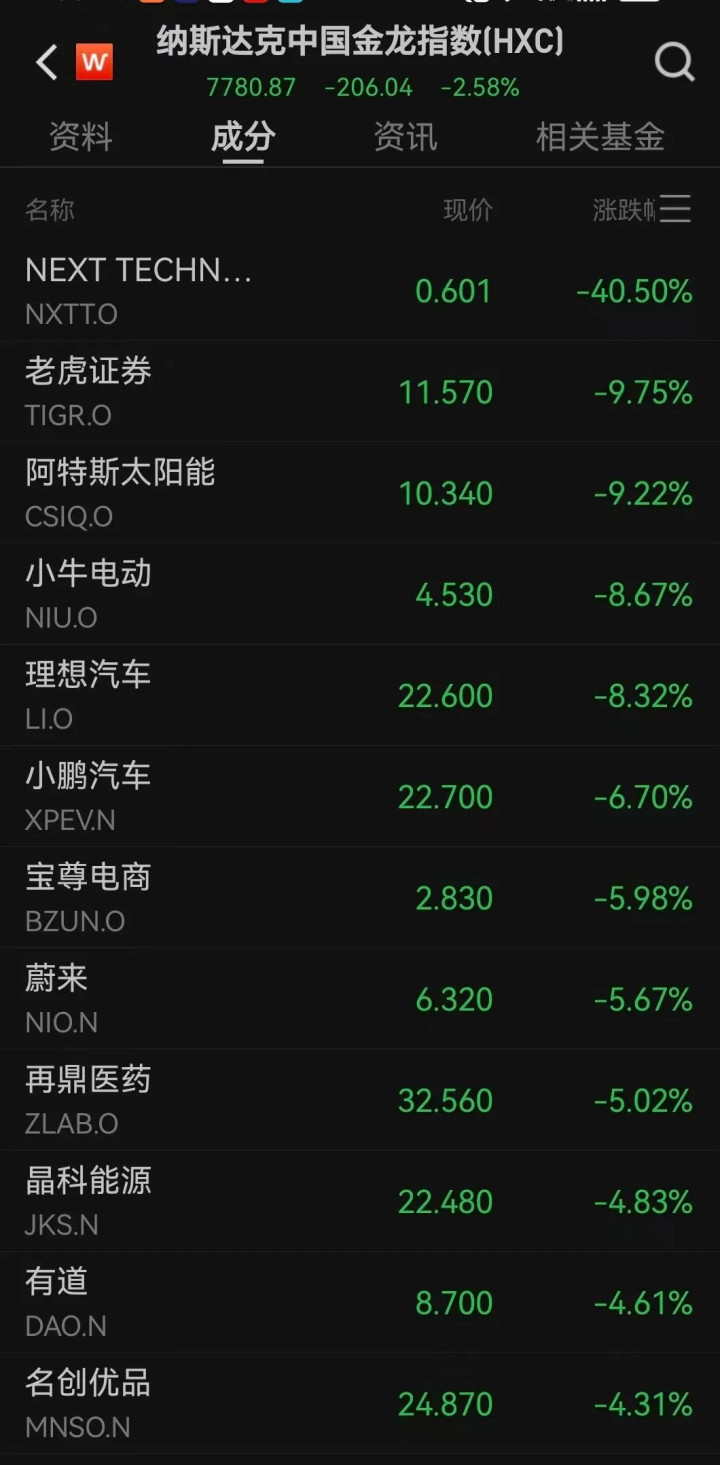View 阿特斯太阳能 CSIQ.O details
This screenshot has width=720, height=1465.
[360, 493]
